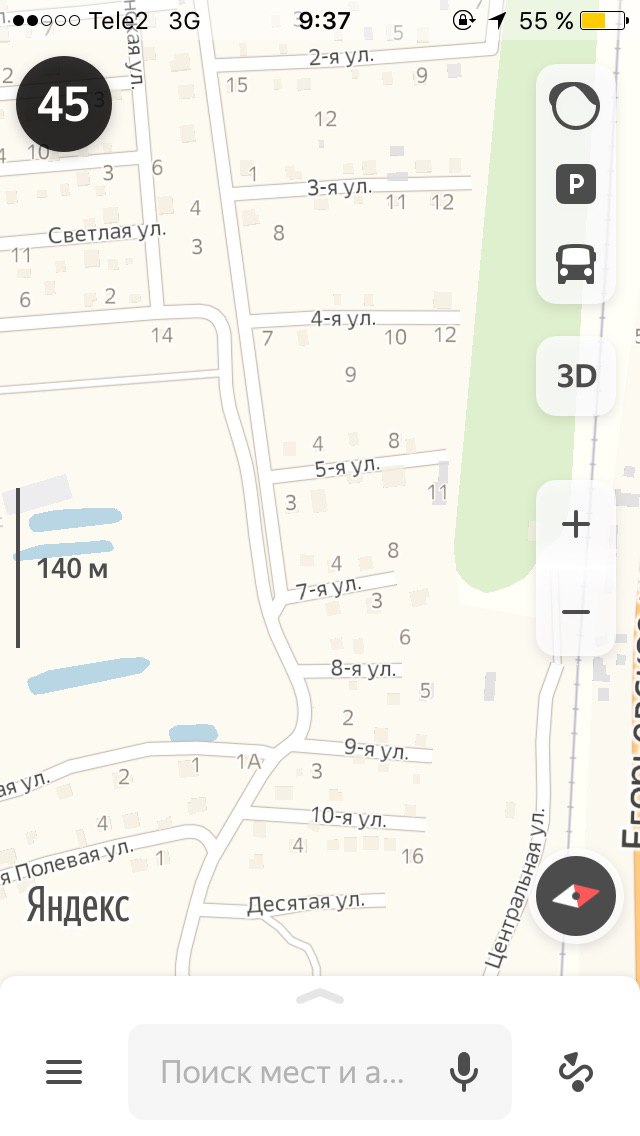Screen dimensions: 640x1136
Task: Open the route planner icon
Action: pyautogui.click(x=576, y=1072)
